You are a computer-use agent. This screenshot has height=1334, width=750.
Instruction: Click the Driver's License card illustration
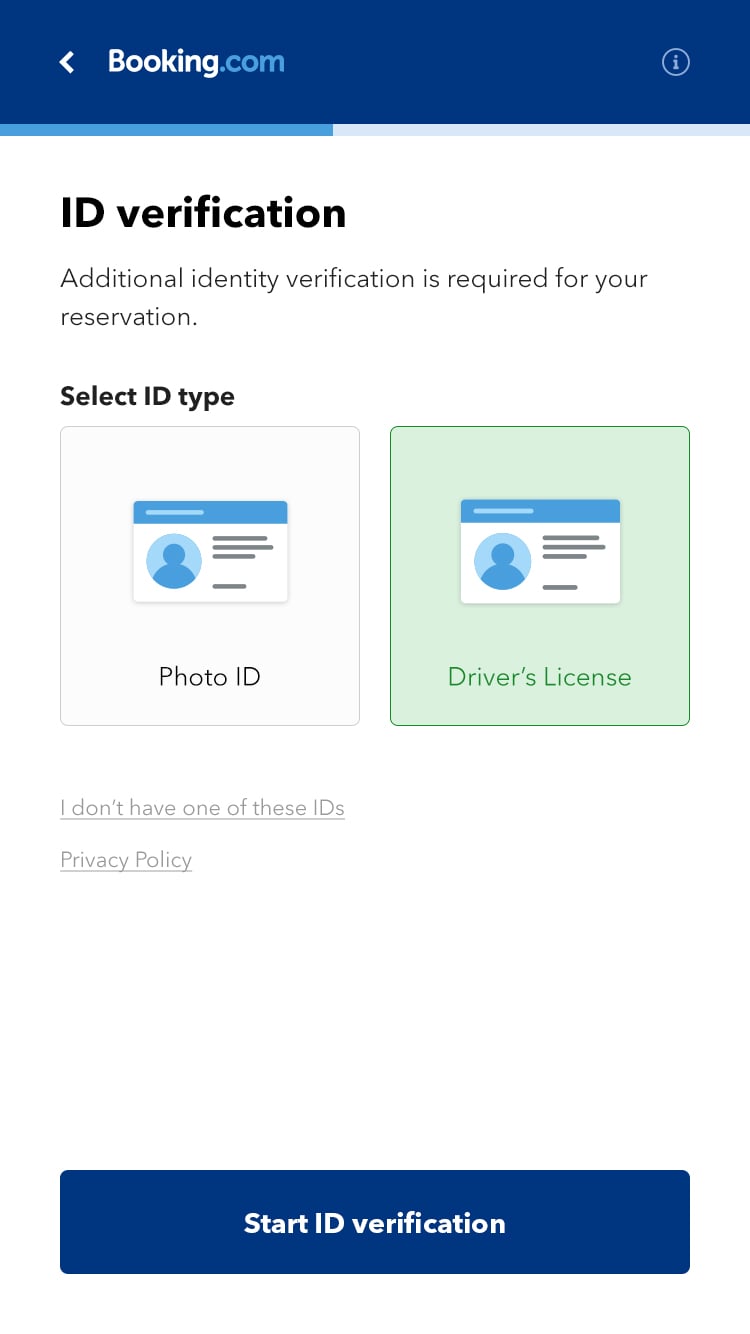540,550
